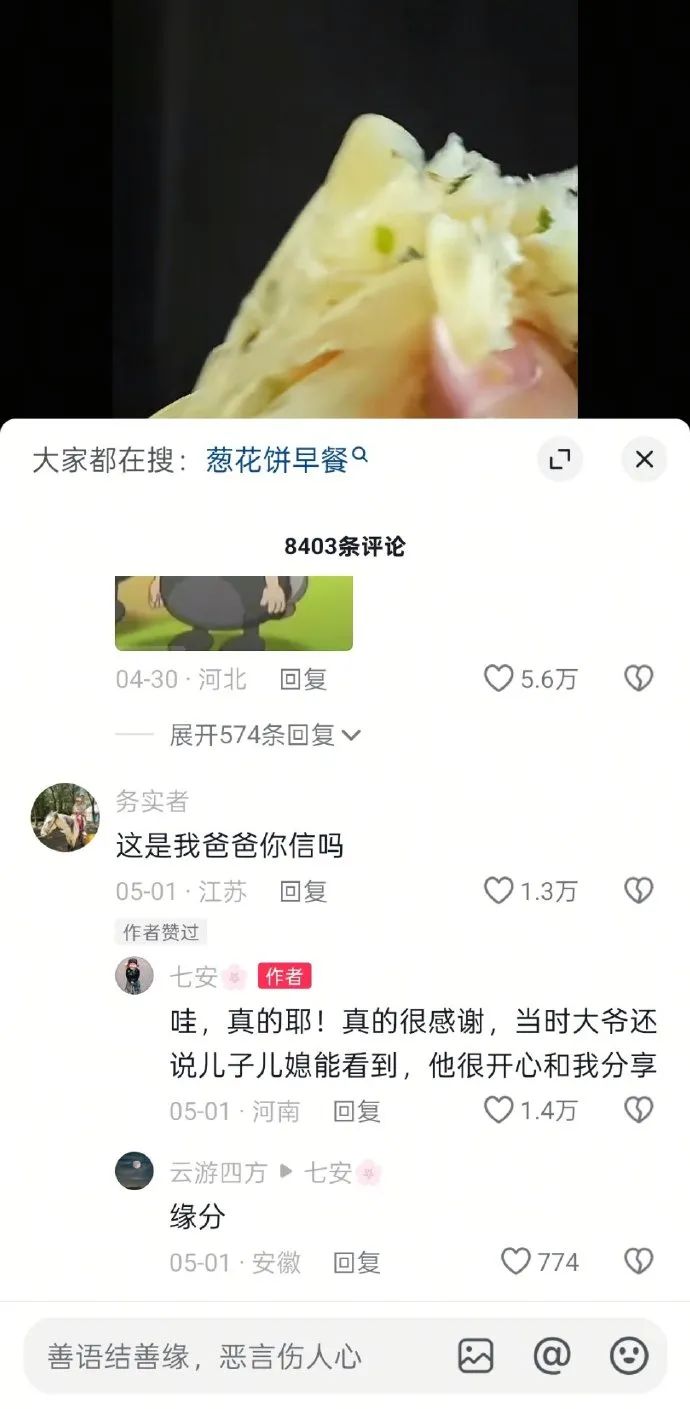Expand comments panel to full screen
Screen dimensions: 690x1409
click(560, 459)
